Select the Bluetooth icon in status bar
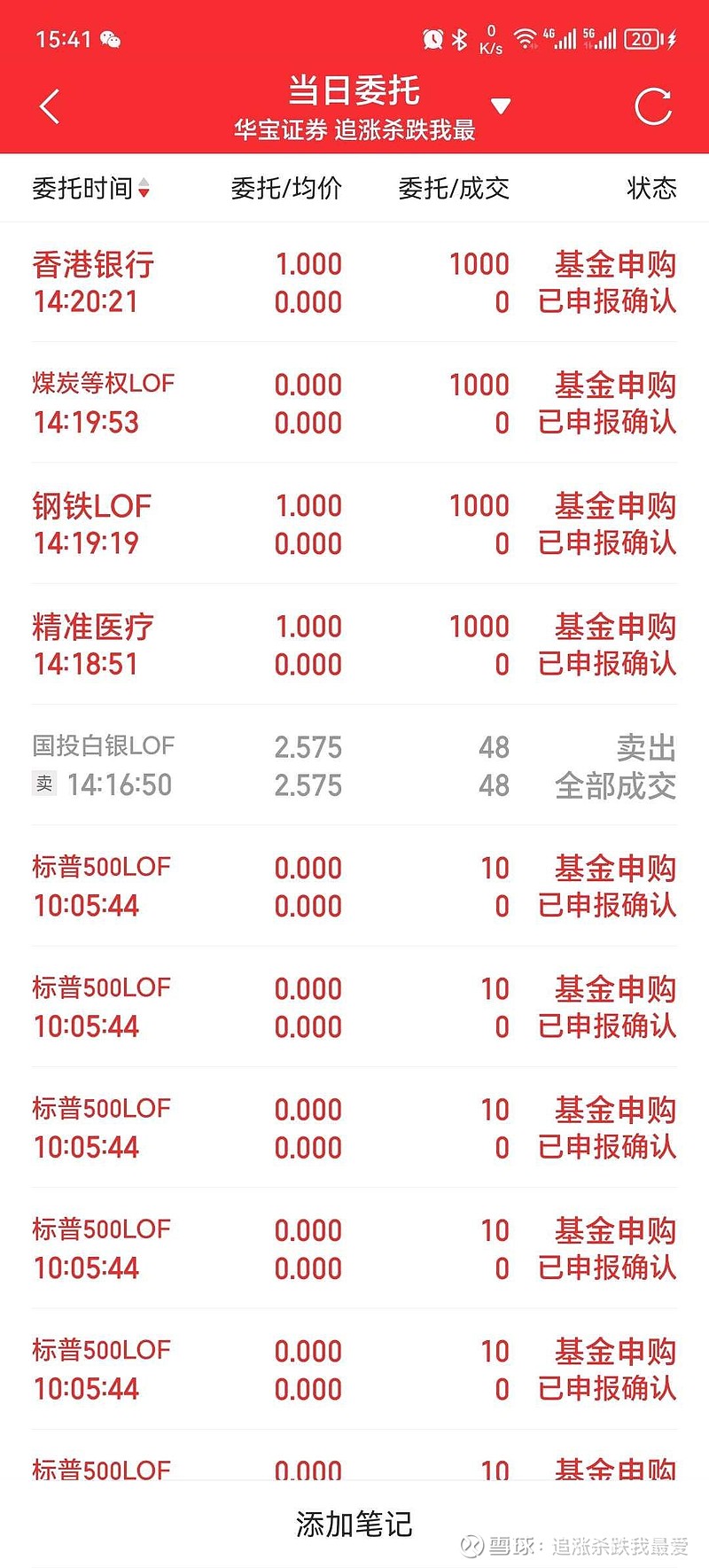 coord(462,39)
